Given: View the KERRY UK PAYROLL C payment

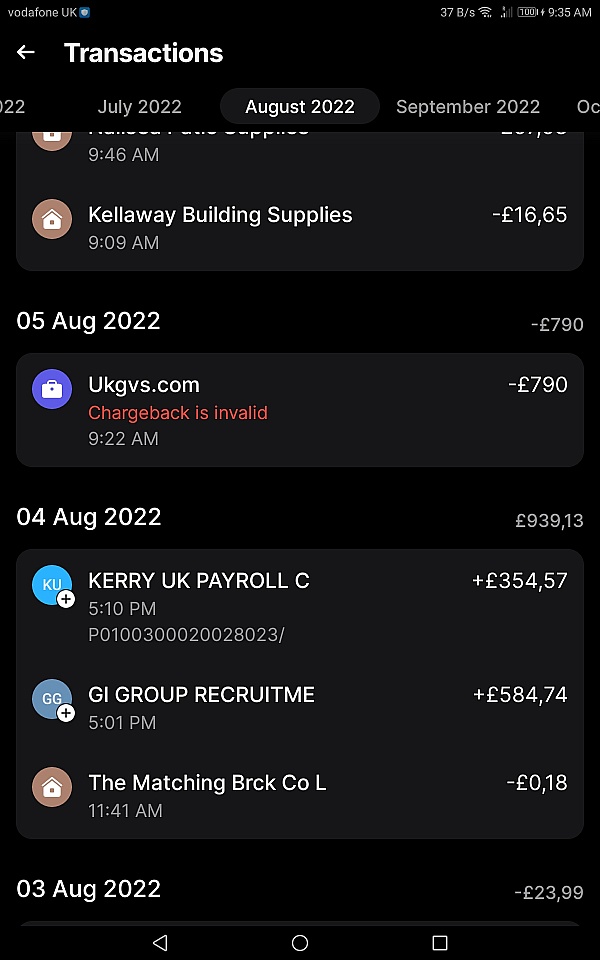Looking at the screenshot, I should click(300, 607).
